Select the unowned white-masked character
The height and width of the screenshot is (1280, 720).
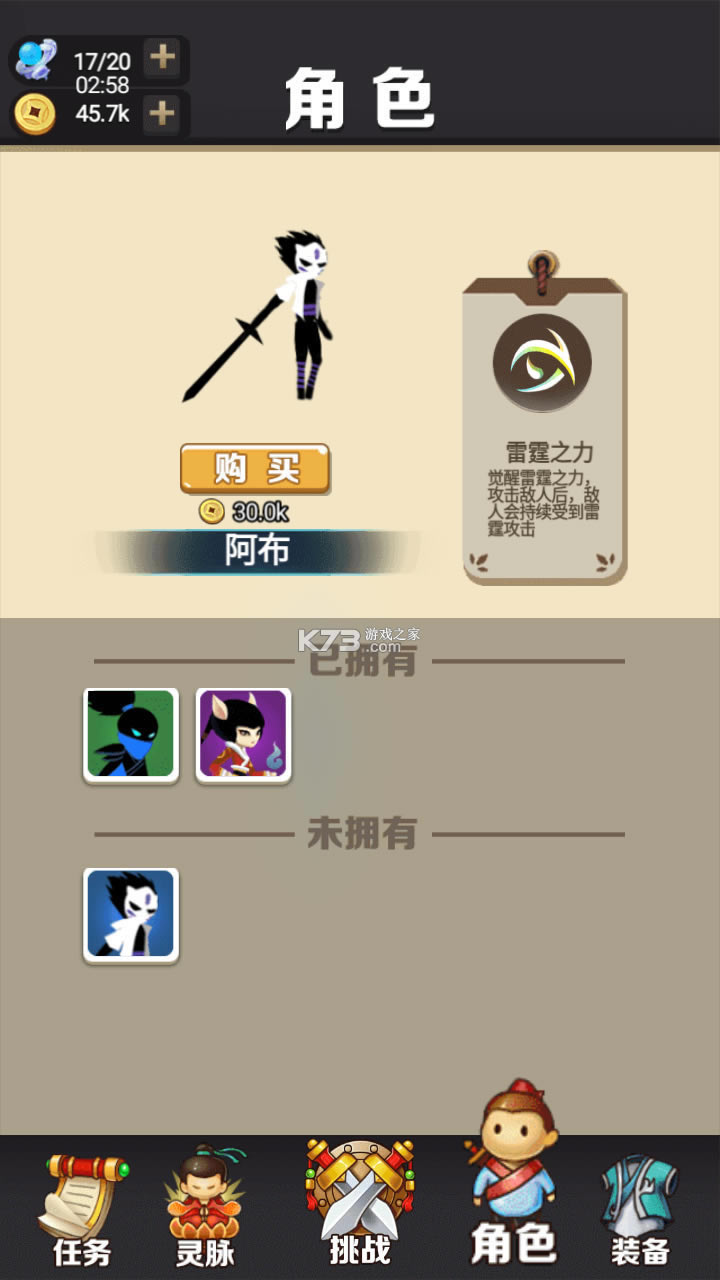tap(131, 915)
